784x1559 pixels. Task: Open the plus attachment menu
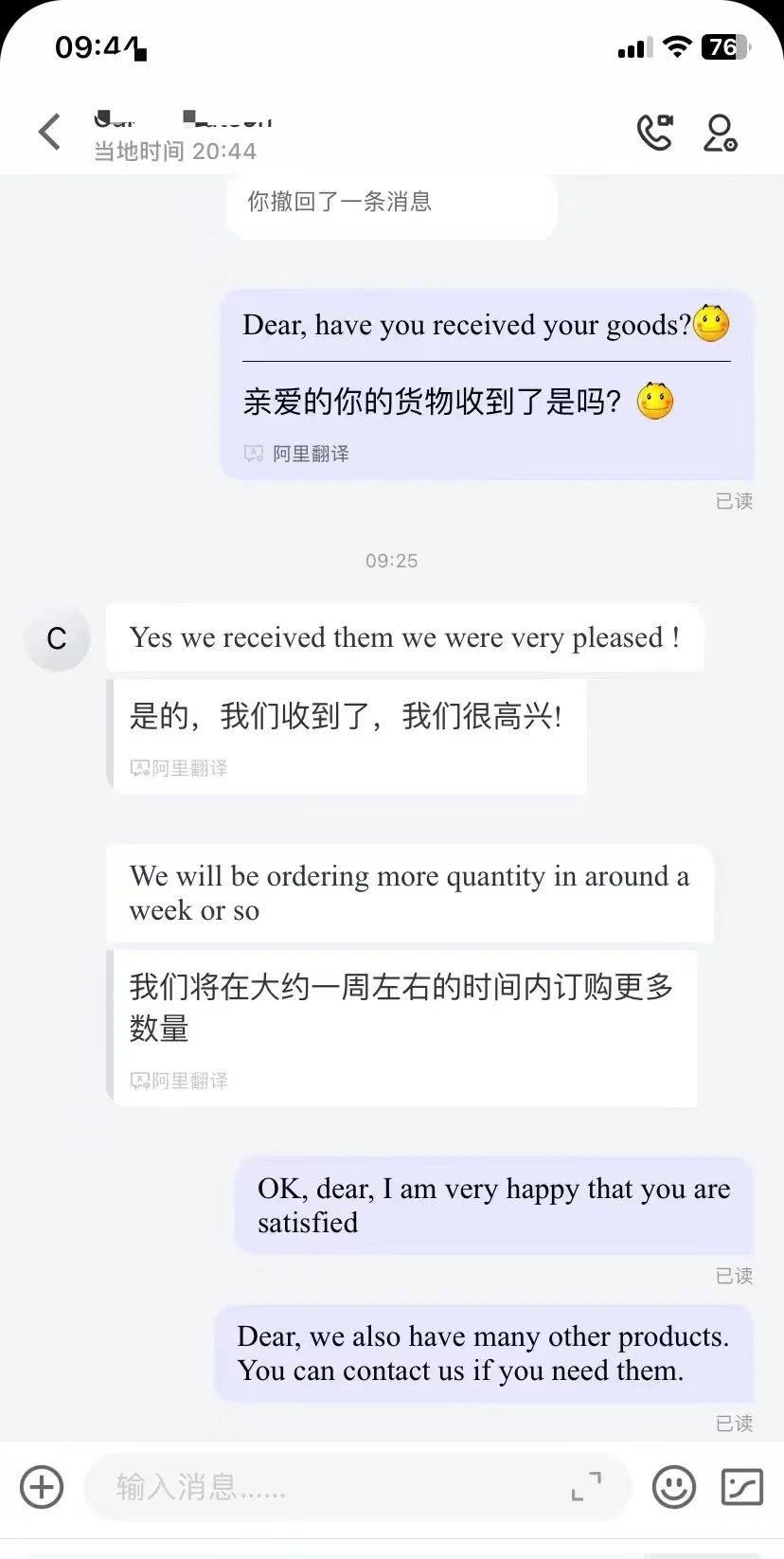[42, 1486]
